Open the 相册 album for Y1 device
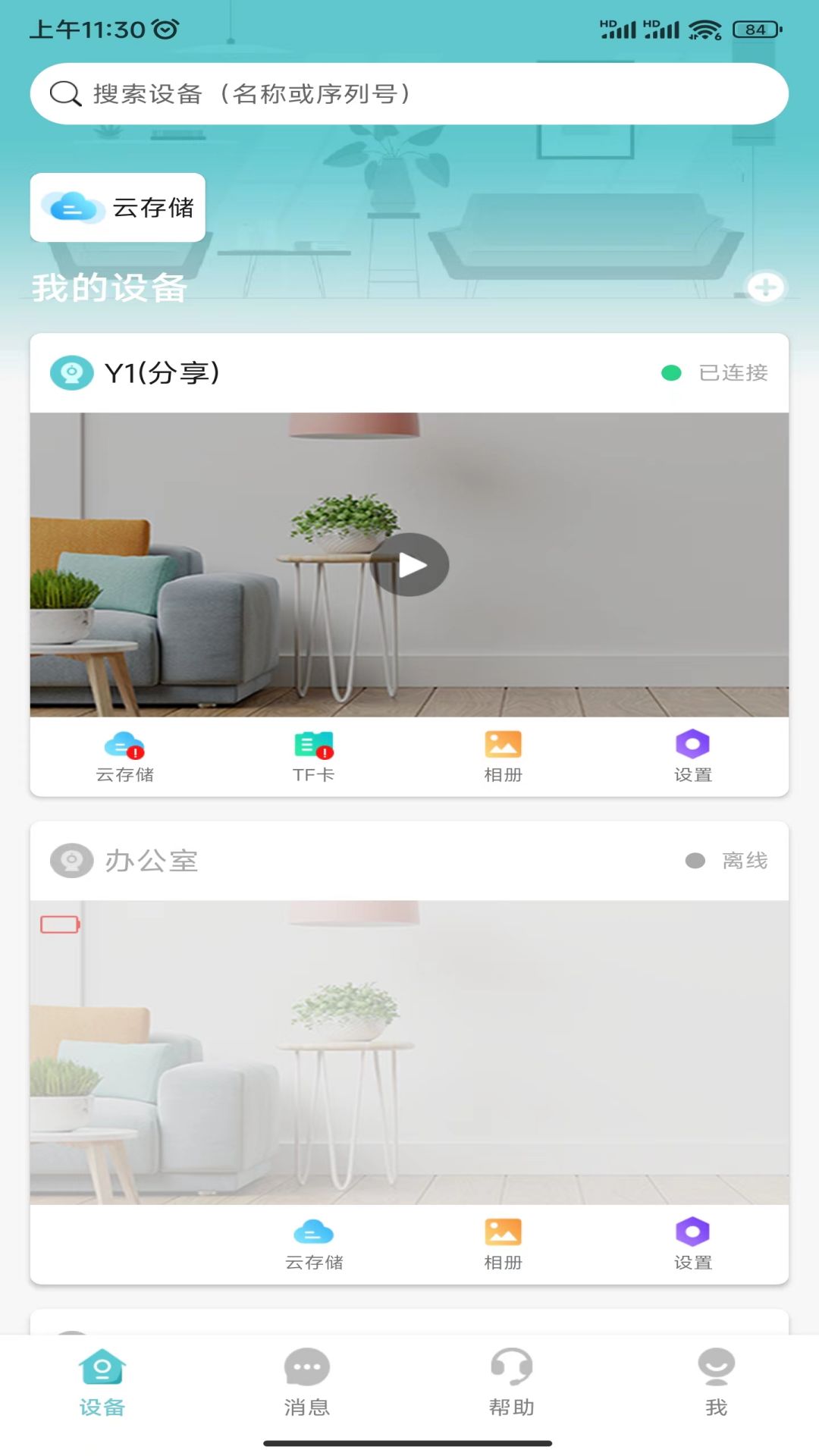819x1456 pixels. coord(503,755)
